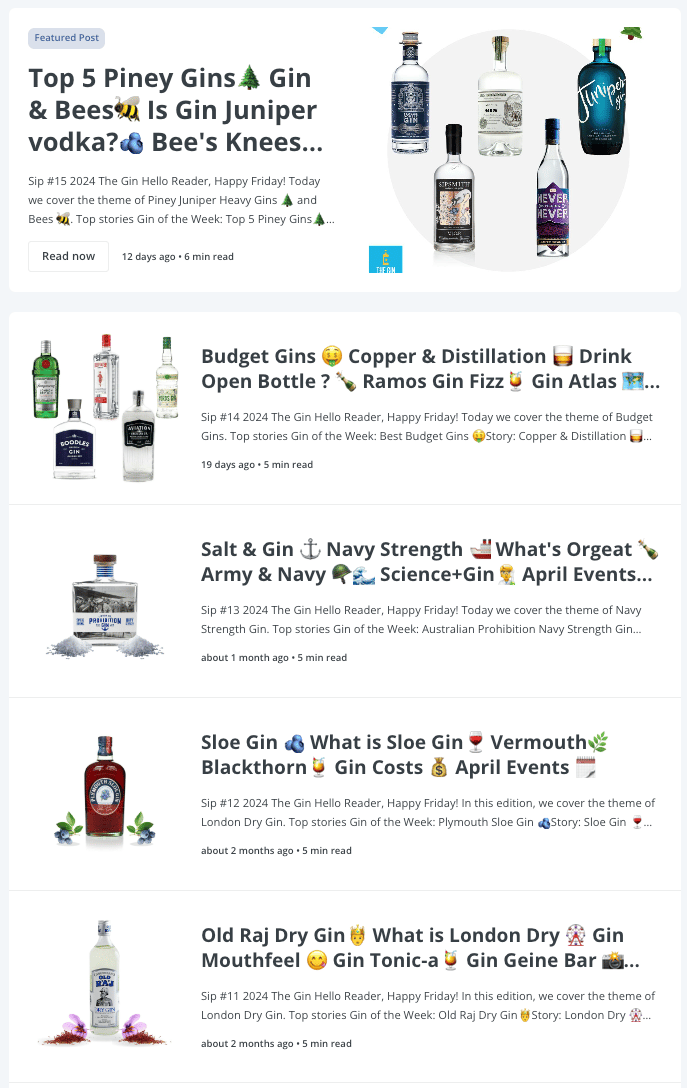View the Old Raj bottle thumbnail

coord(105,985)
